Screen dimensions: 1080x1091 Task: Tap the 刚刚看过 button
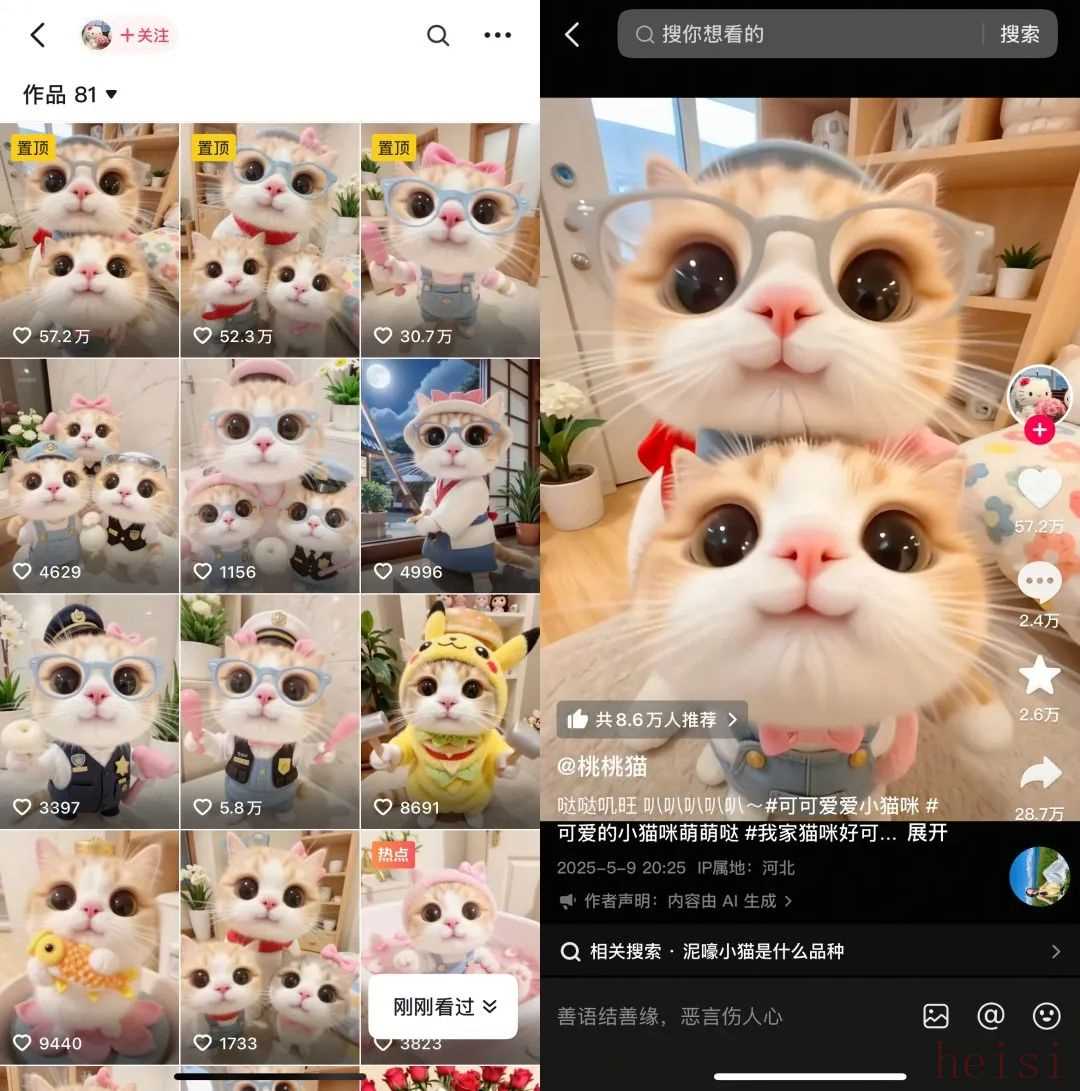point(444,1007)
